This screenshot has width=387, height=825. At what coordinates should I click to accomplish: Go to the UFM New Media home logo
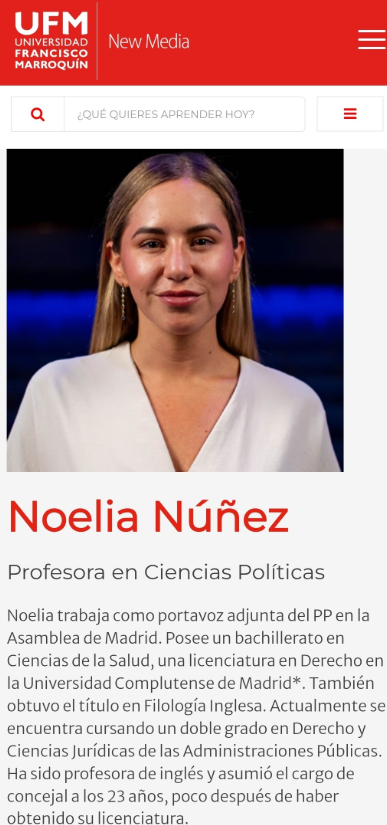pyautogui.click(x=101, y=41)
